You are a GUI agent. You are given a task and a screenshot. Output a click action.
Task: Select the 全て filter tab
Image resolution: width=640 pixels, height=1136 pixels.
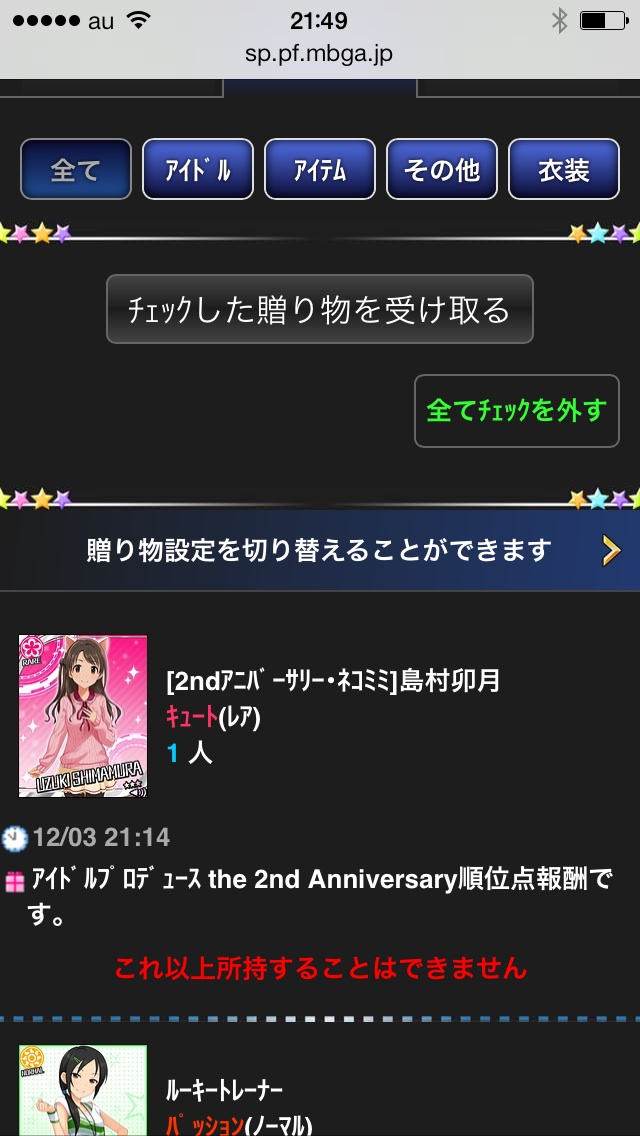coord(76,169)
